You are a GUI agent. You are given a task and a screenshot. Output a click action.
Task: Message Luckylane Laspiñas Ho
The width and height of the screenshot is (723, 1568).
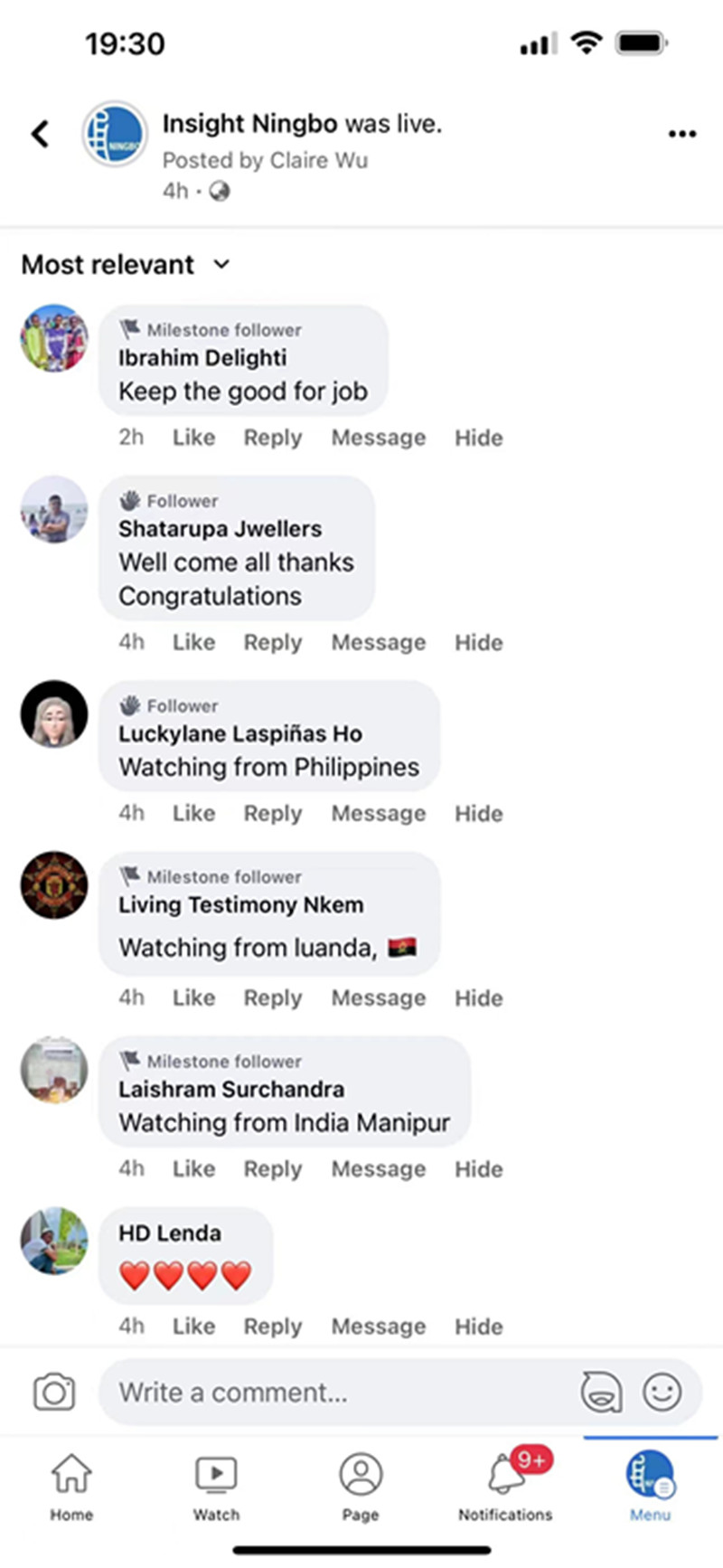[x=378, y=814]
